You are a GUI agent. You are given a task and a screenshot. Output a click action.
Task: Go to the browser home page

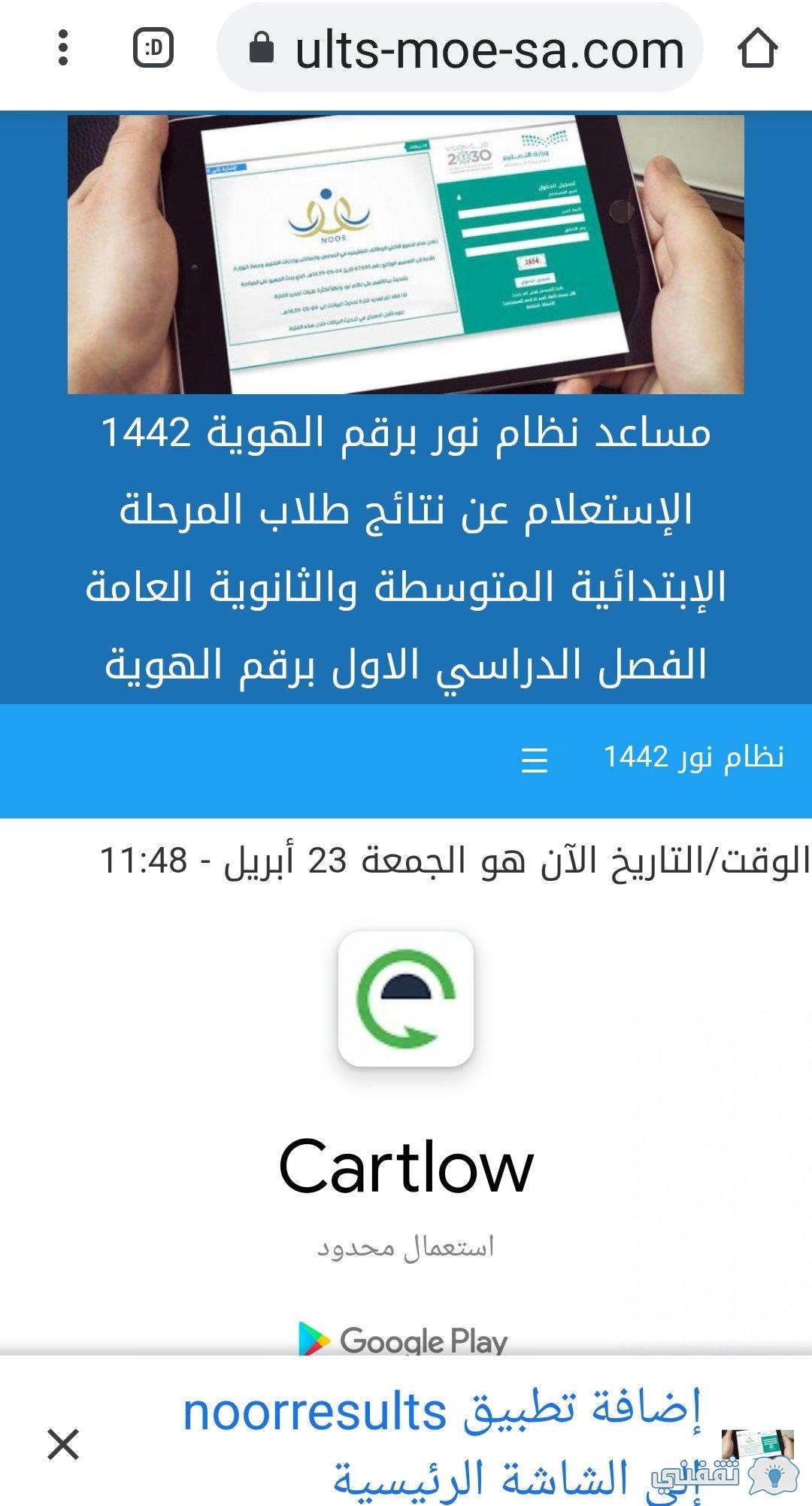click(756, 49)
